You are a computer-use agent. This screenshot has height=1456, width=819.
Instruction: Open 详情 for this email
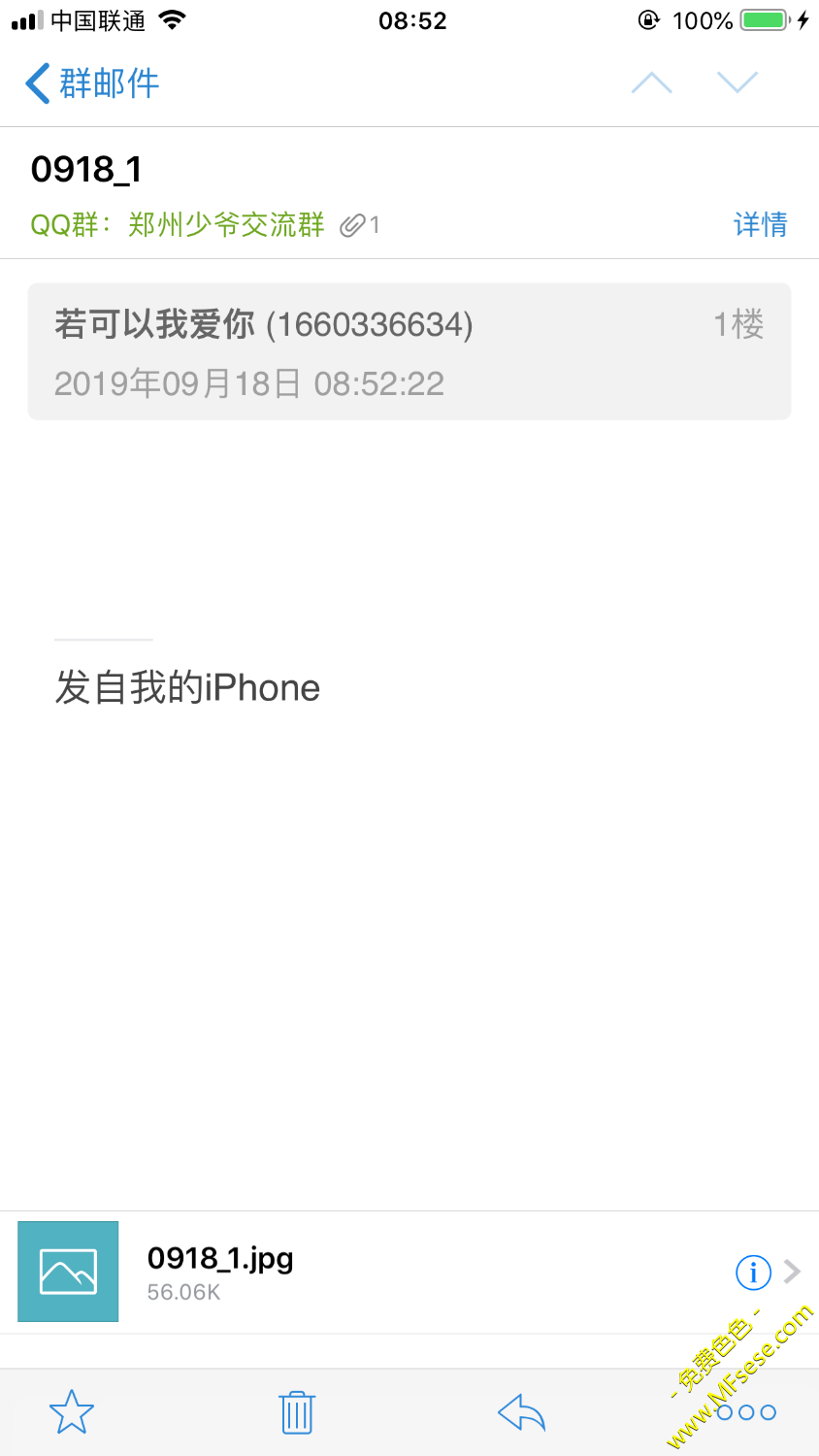tap(760, 225)
